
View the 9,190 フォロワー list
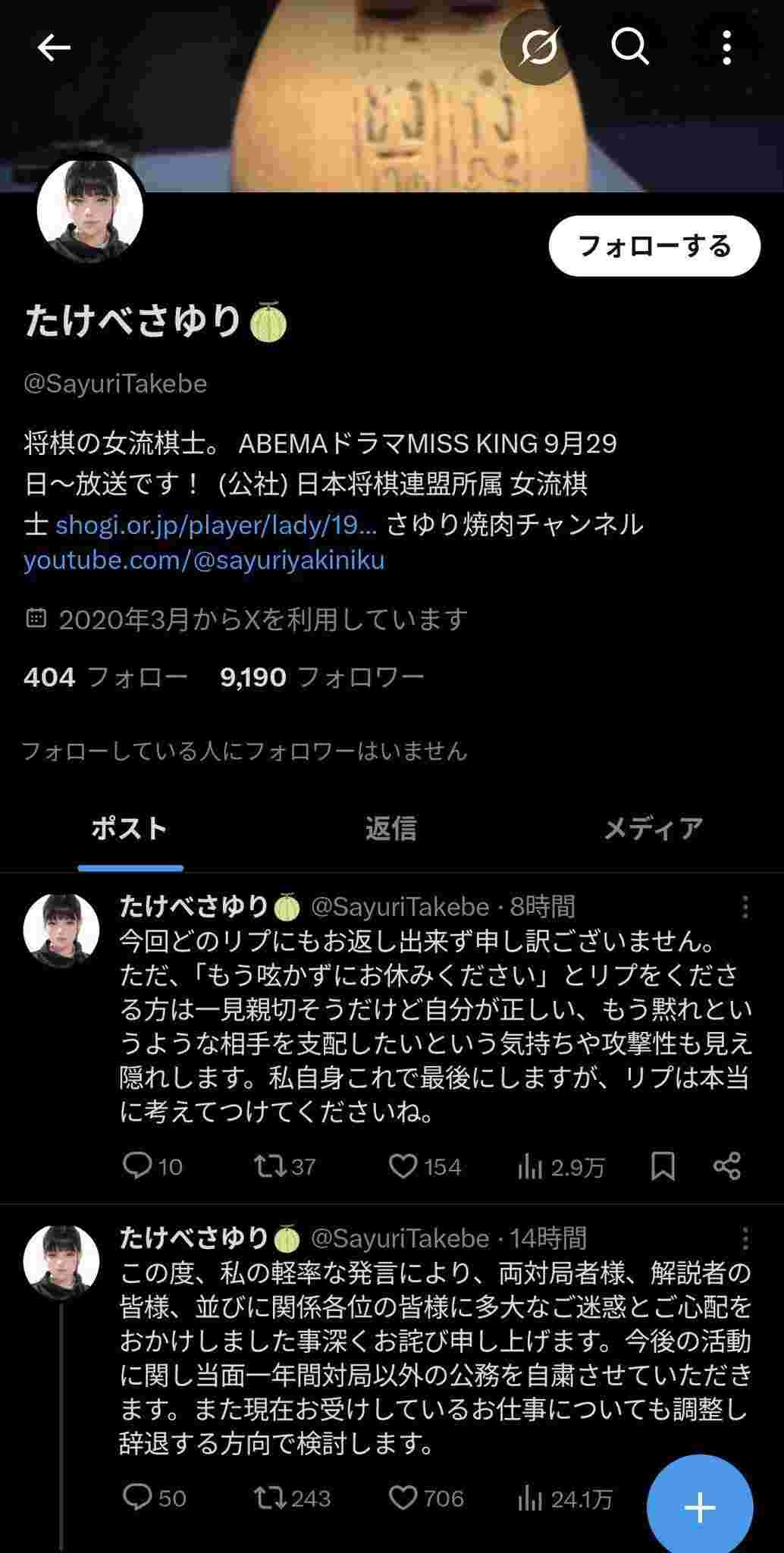[321, 676]
